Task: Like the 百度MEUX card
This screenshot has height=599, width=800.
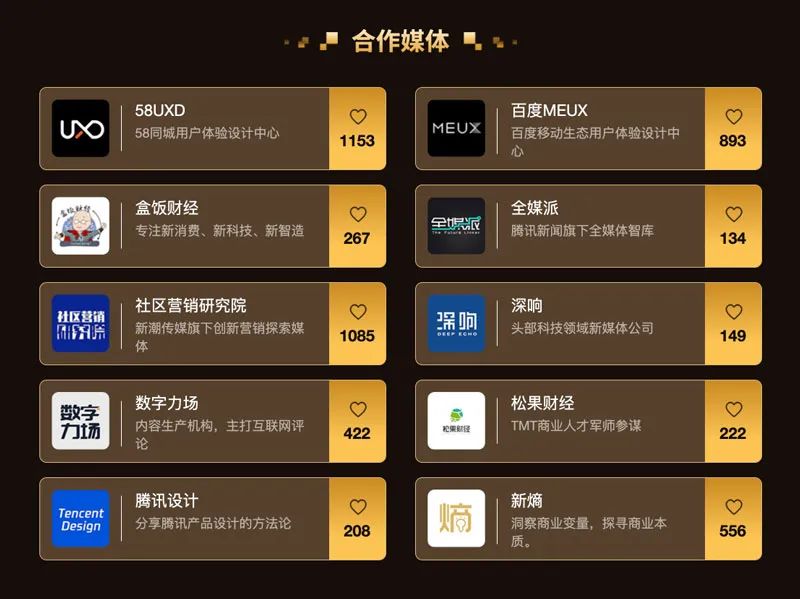Action: (x=733, y=117)
